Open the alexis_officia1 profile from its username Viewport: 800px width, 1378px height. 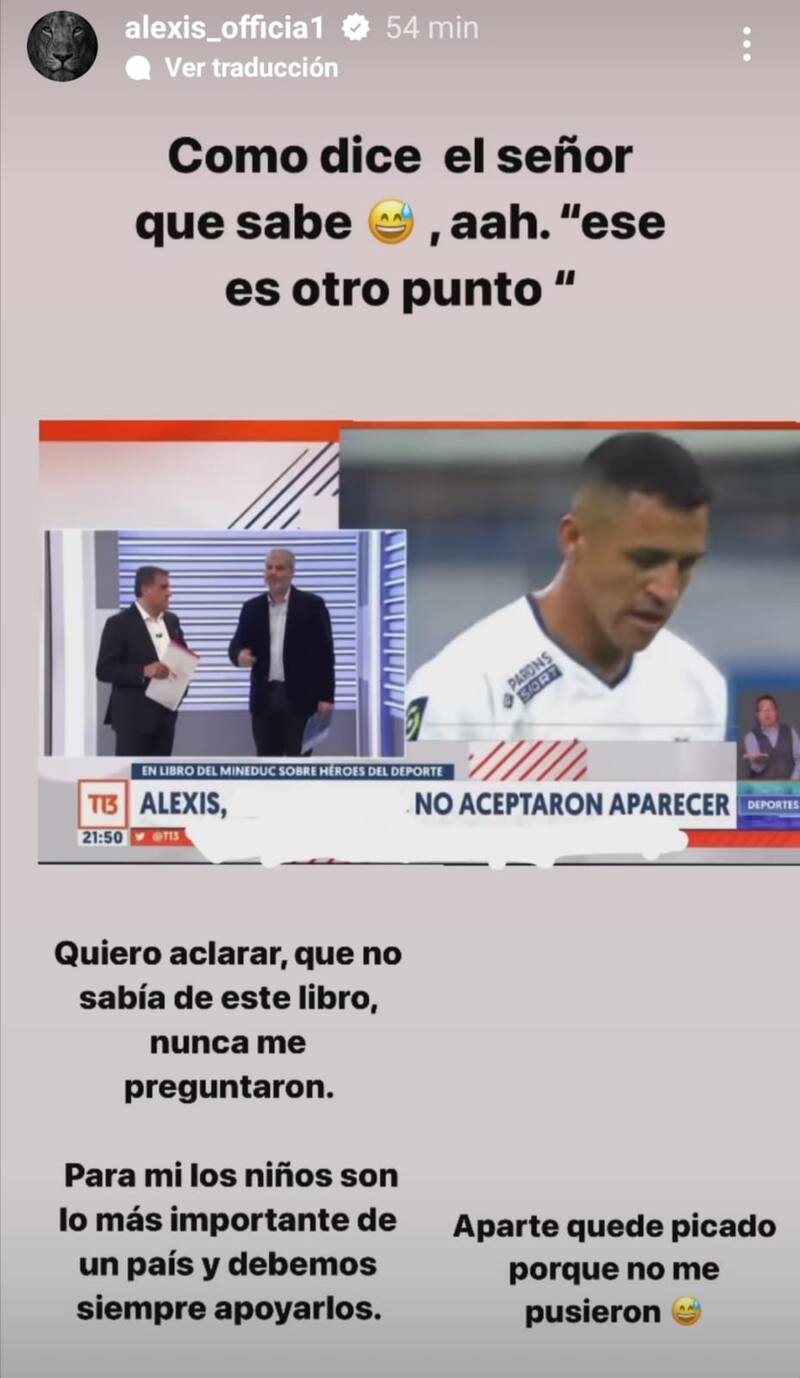[224, 29]
